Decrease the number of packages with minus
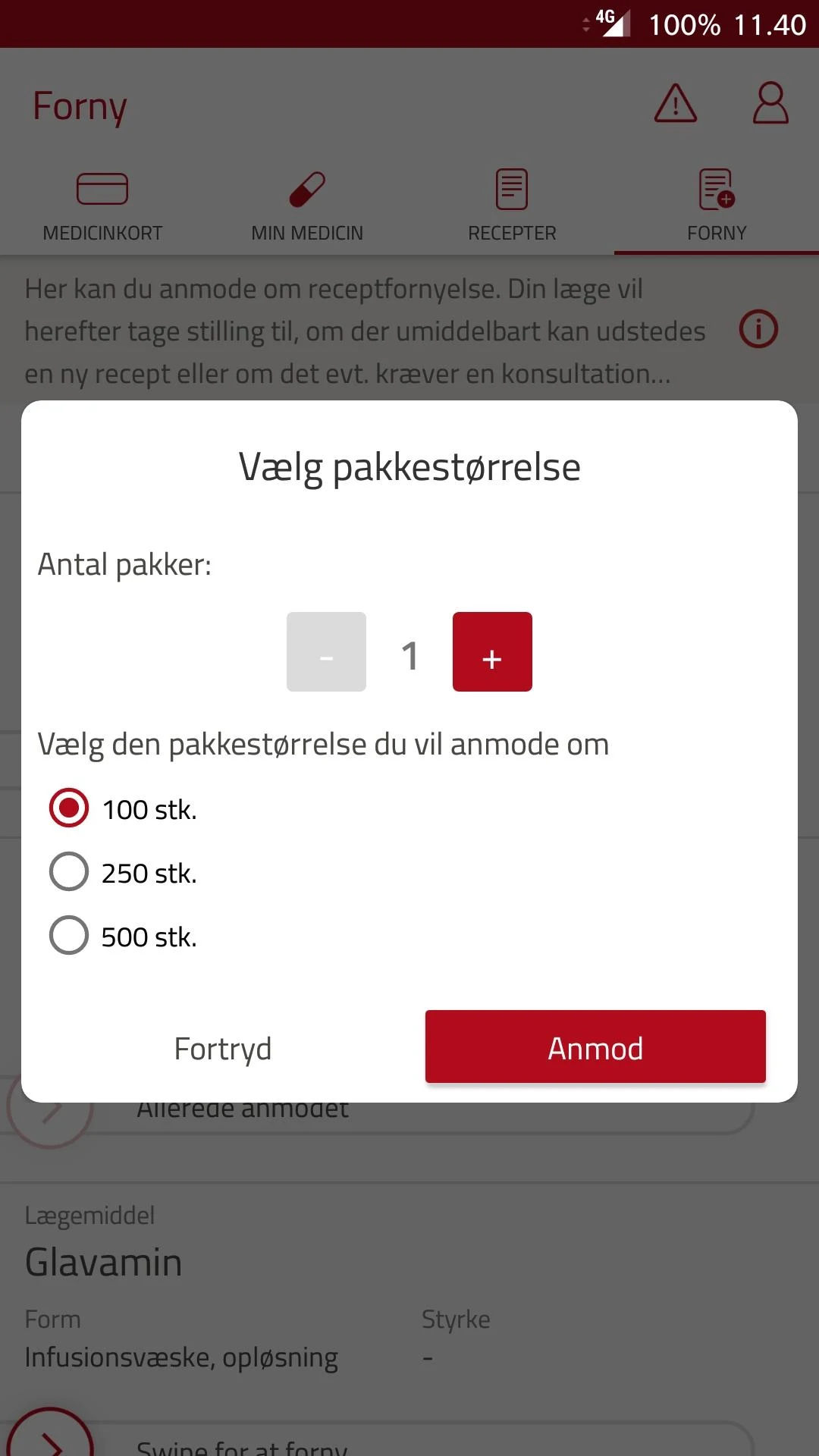This screenshot has width=819, height=1456. tap(326, 652)
